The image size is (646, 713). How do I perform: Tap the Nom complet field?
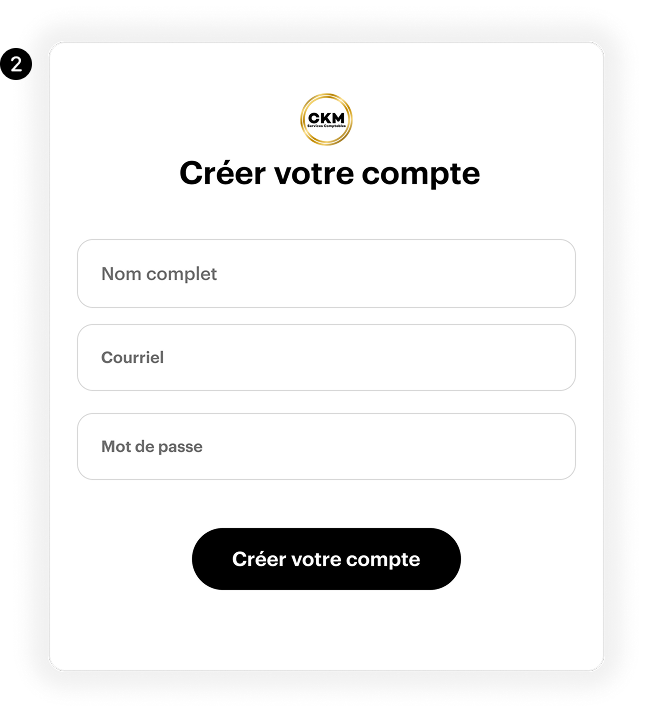[x=326, y=273]
